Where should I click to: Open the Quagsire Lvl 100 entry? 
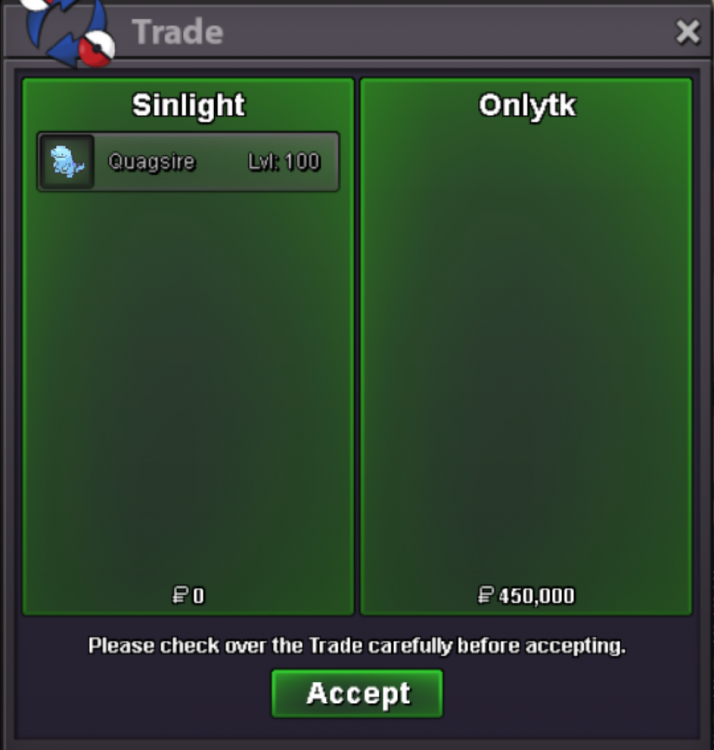click(x=188, y=161)
